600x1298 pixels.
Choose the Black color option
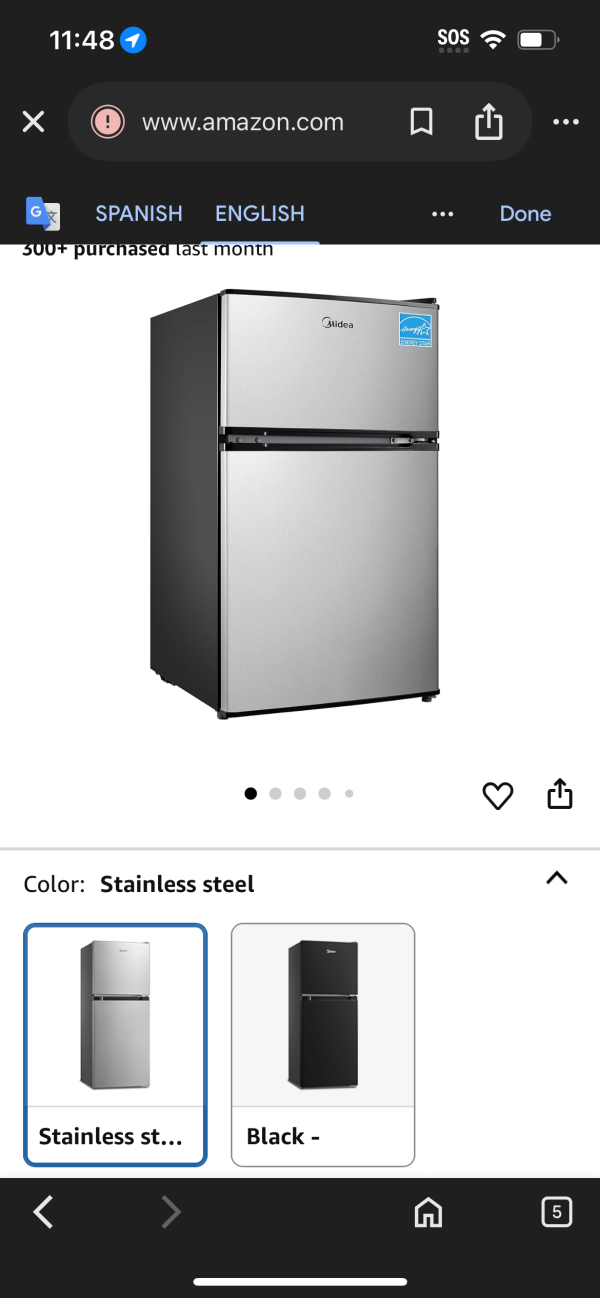pos(322,1044)
